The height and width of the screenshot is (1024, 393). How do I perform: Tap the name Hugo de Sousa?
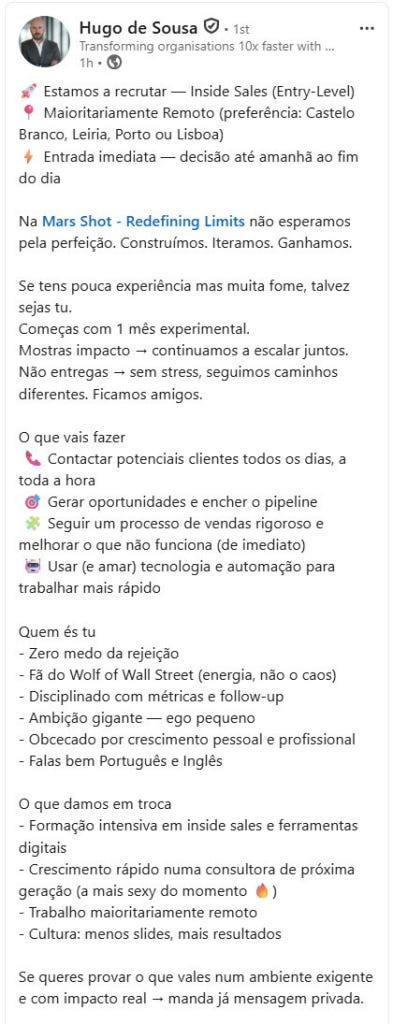point(140,27)
